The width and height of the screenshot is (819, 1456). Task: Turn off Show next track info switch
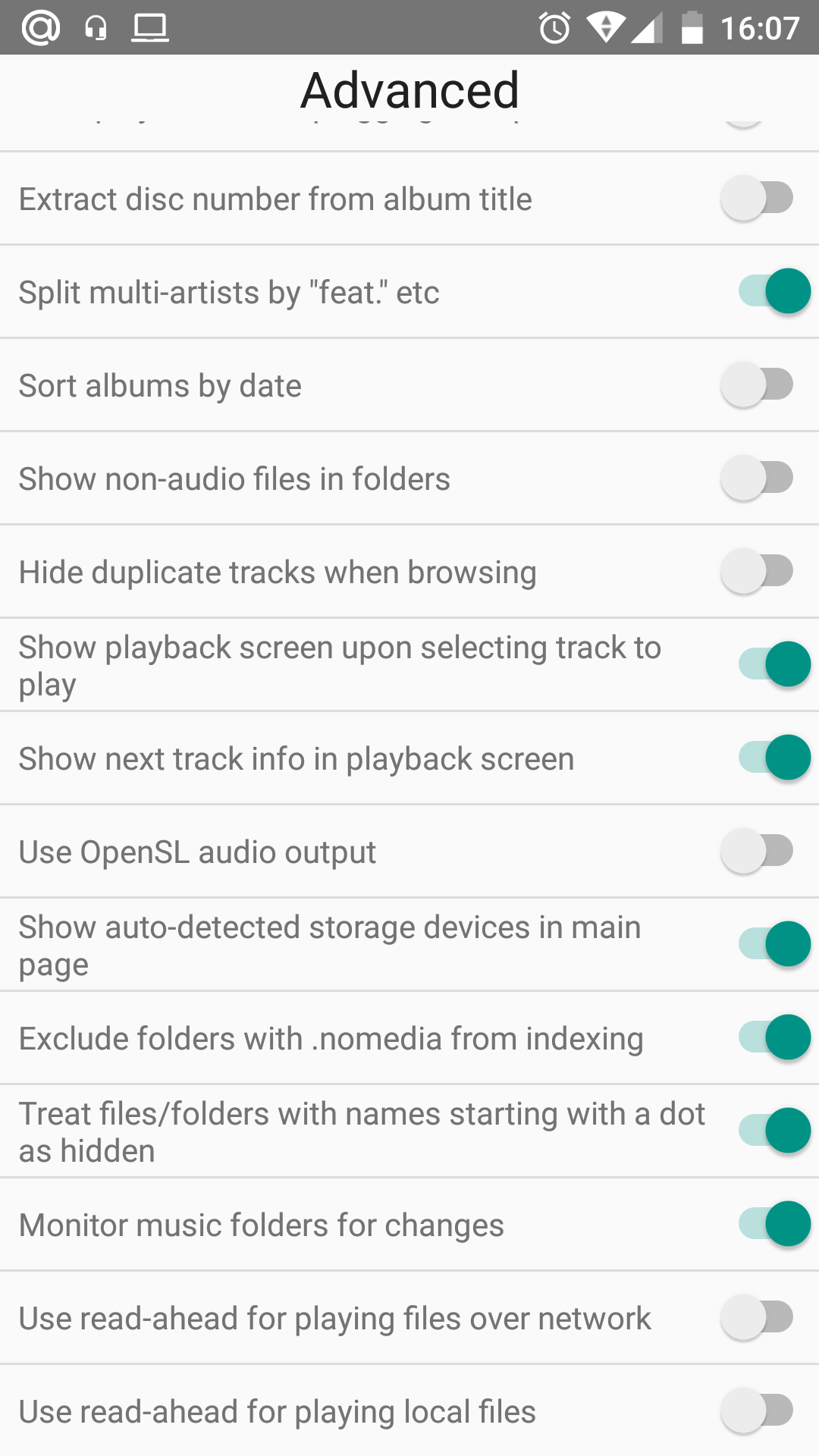pos(775,758)
